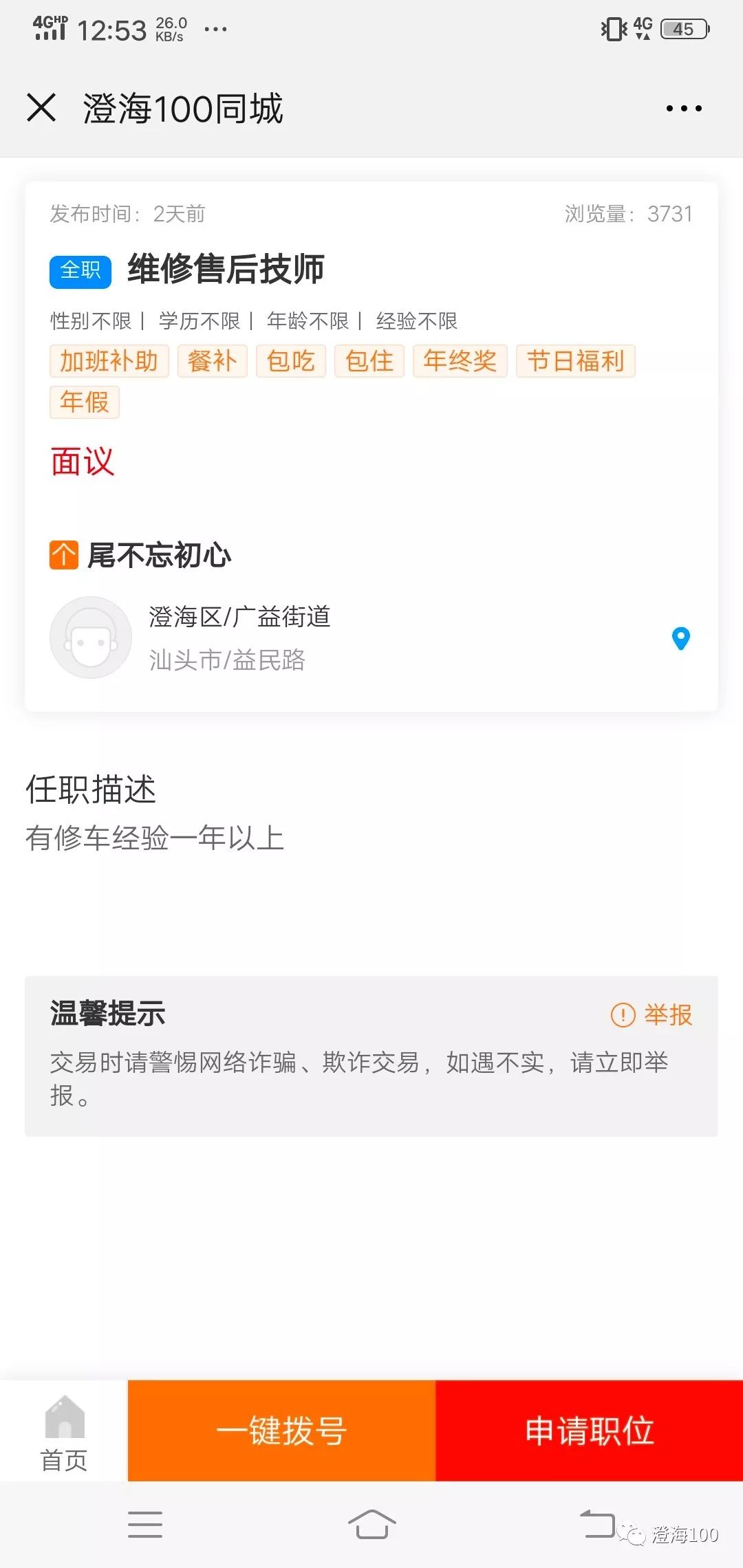The width and height of the screenshot is (743, 1568).
Task: Open the three-dot overflow menu
Action: click(x=684, y=109)
